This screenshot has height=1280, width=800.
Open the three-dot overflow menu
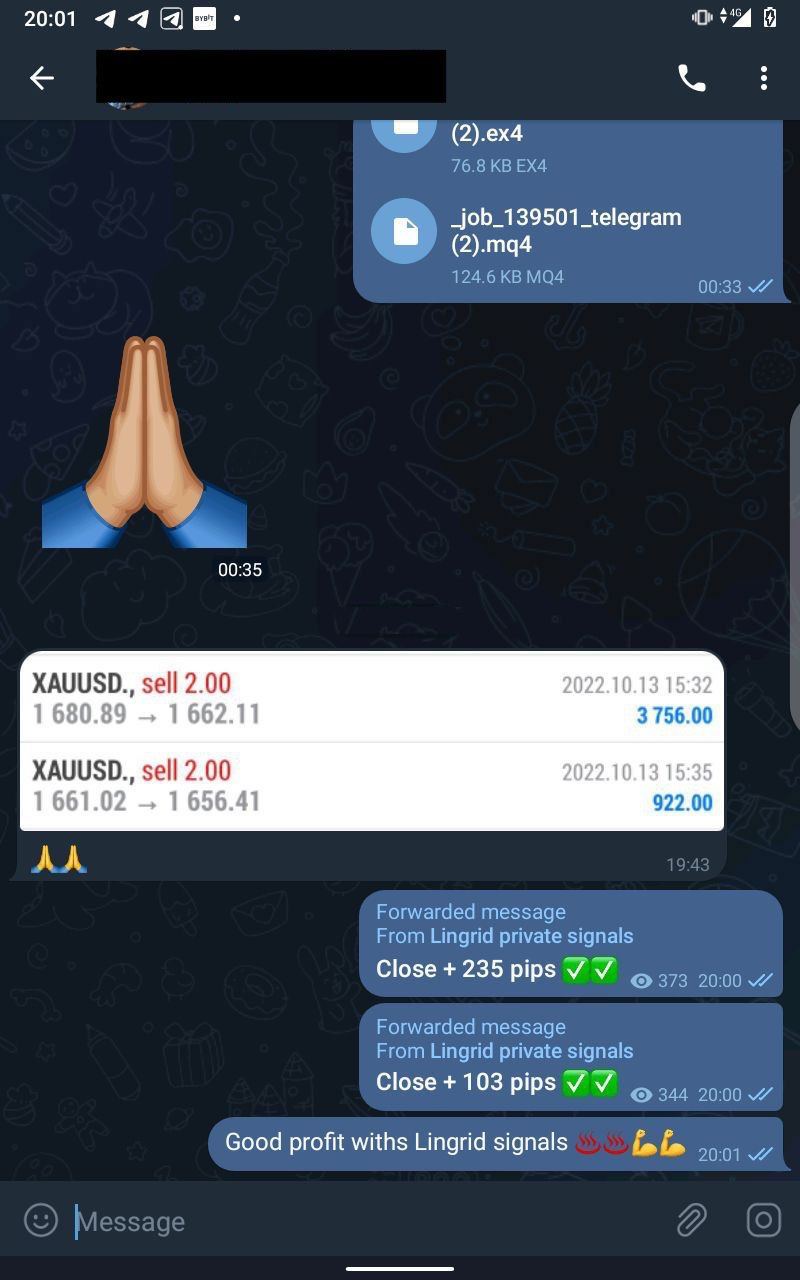tap(763, 78)
